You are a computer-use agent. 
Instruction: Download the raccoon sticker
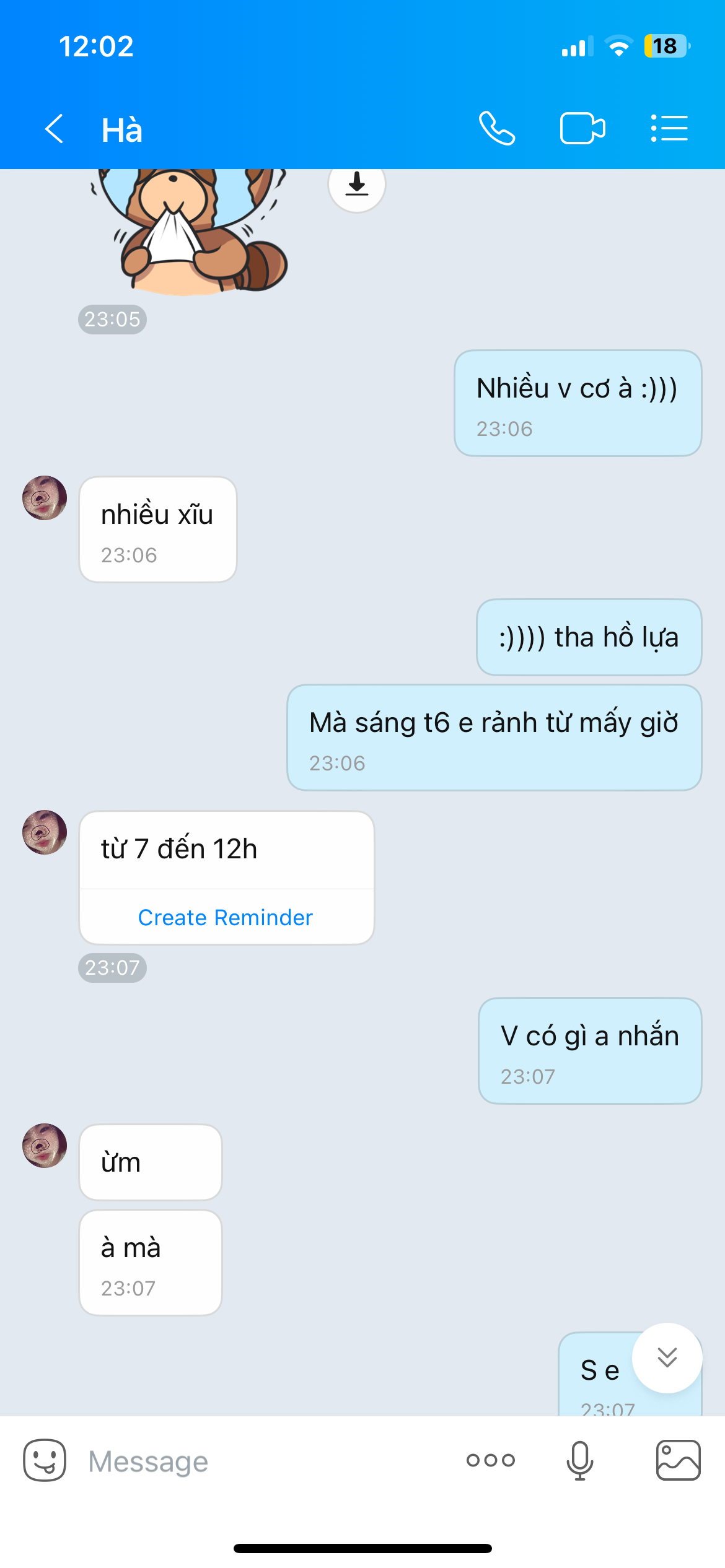point(357,185)
